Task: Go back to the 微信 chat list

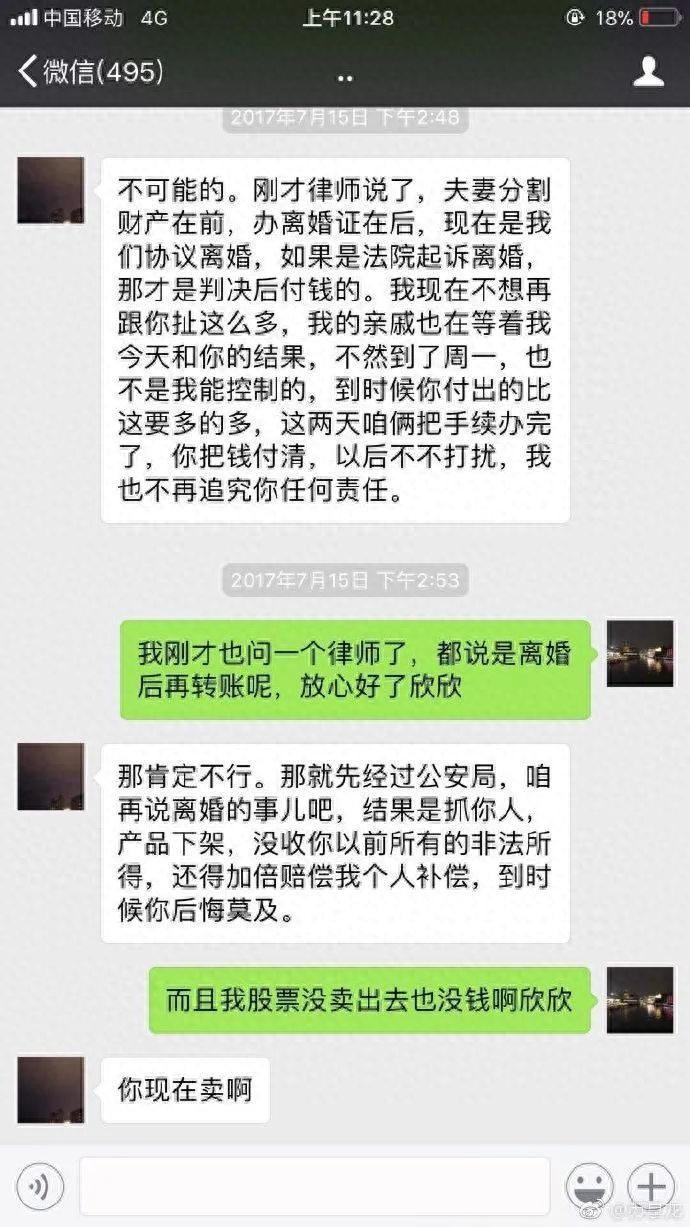Action: point(88,71)
